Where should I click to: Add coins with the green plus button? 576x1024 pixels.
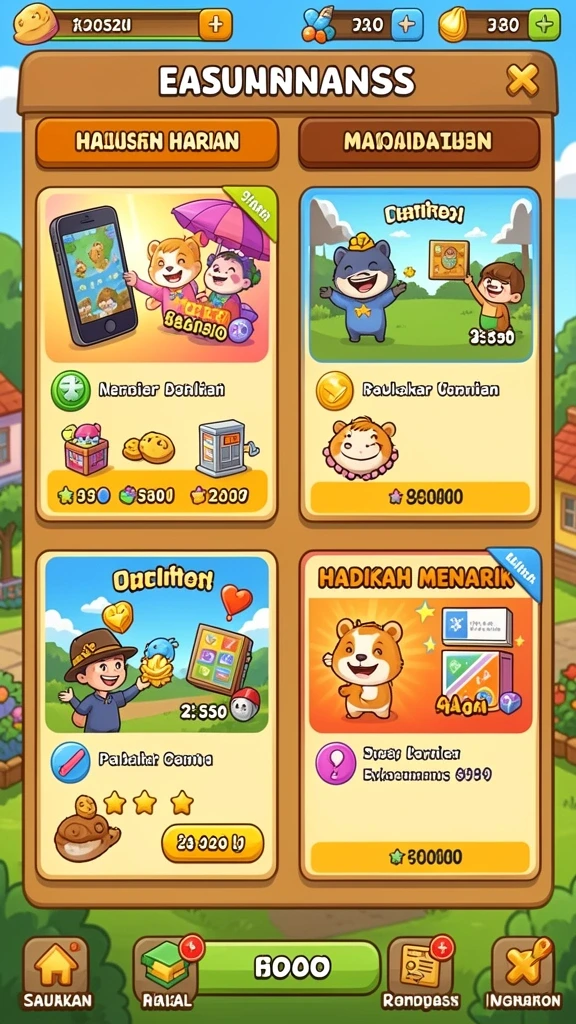[543, 25]
